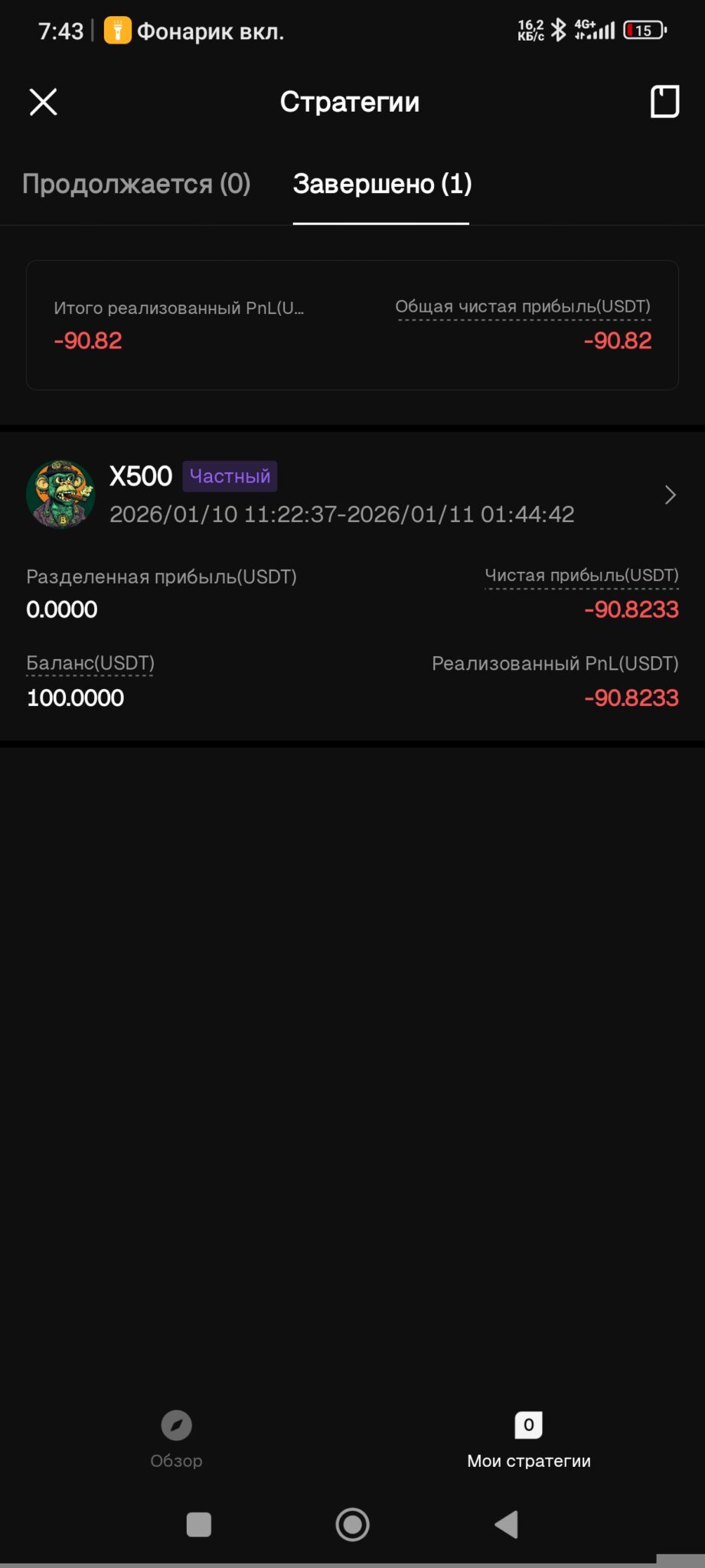
Task: Show the Баланс(USDT) explanation
Action: [90, 663]
